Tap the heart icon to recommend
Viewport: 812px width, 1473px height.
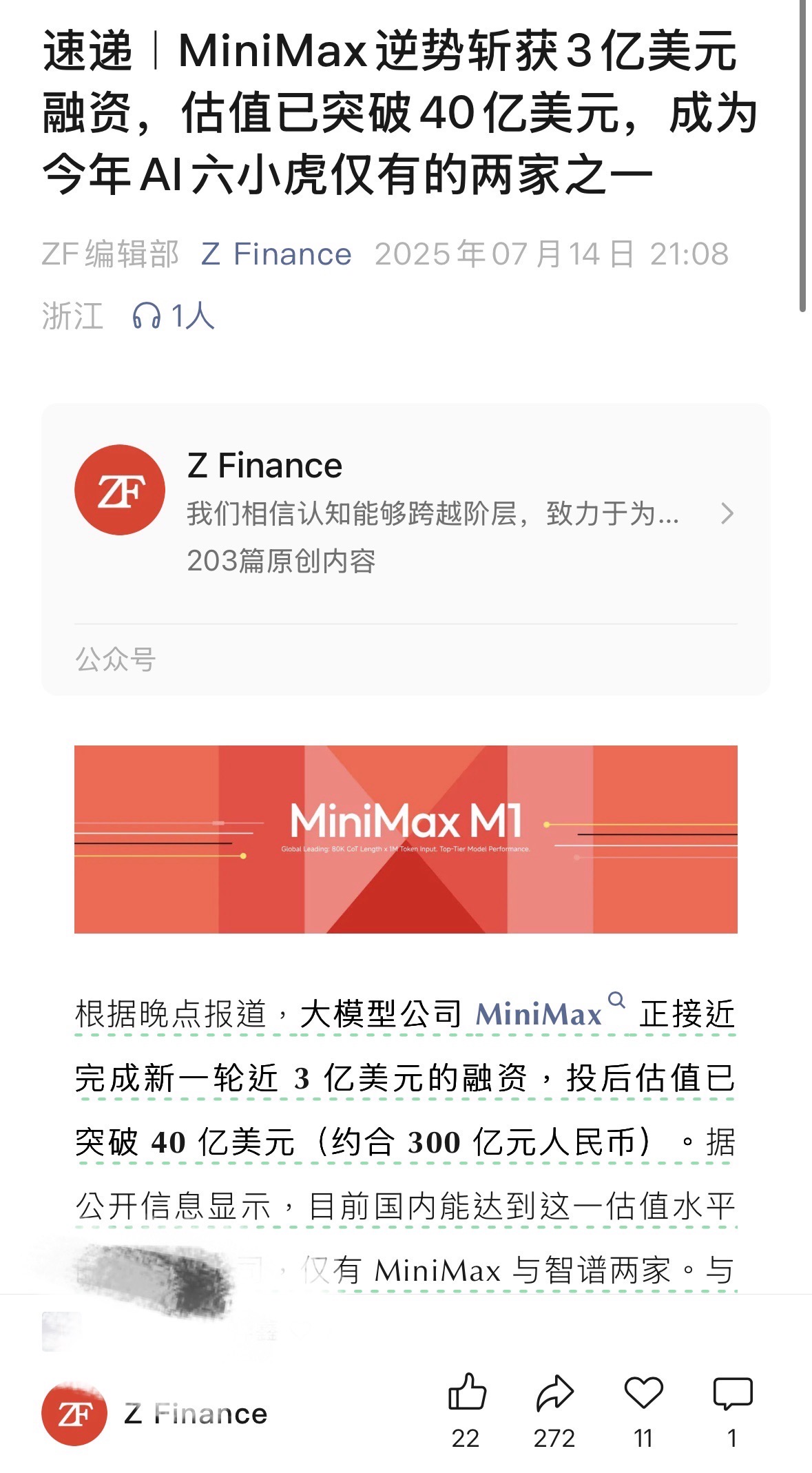[x=643, y=1392]
